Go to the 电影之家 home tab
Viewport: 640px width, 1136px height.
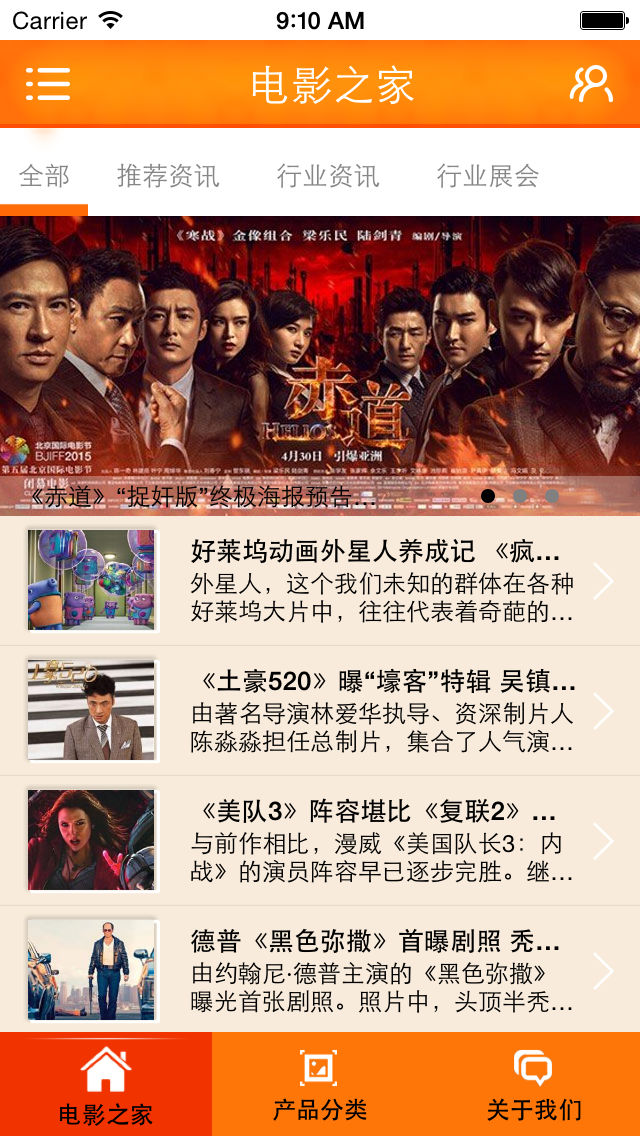pos(106,1085)
